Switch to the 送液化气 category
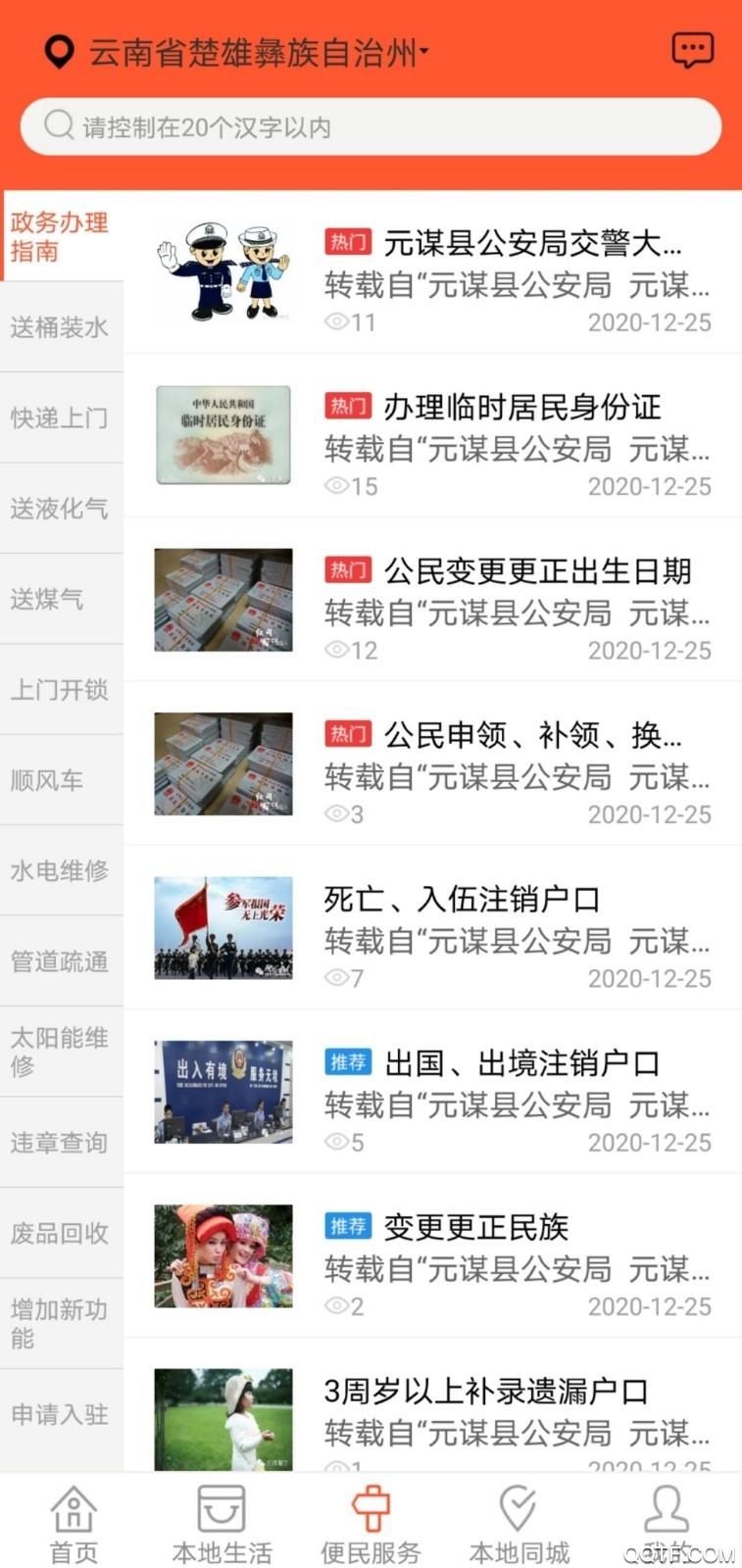The width and height of the screenshot is (742, 1568). click(x=60, y=509)
